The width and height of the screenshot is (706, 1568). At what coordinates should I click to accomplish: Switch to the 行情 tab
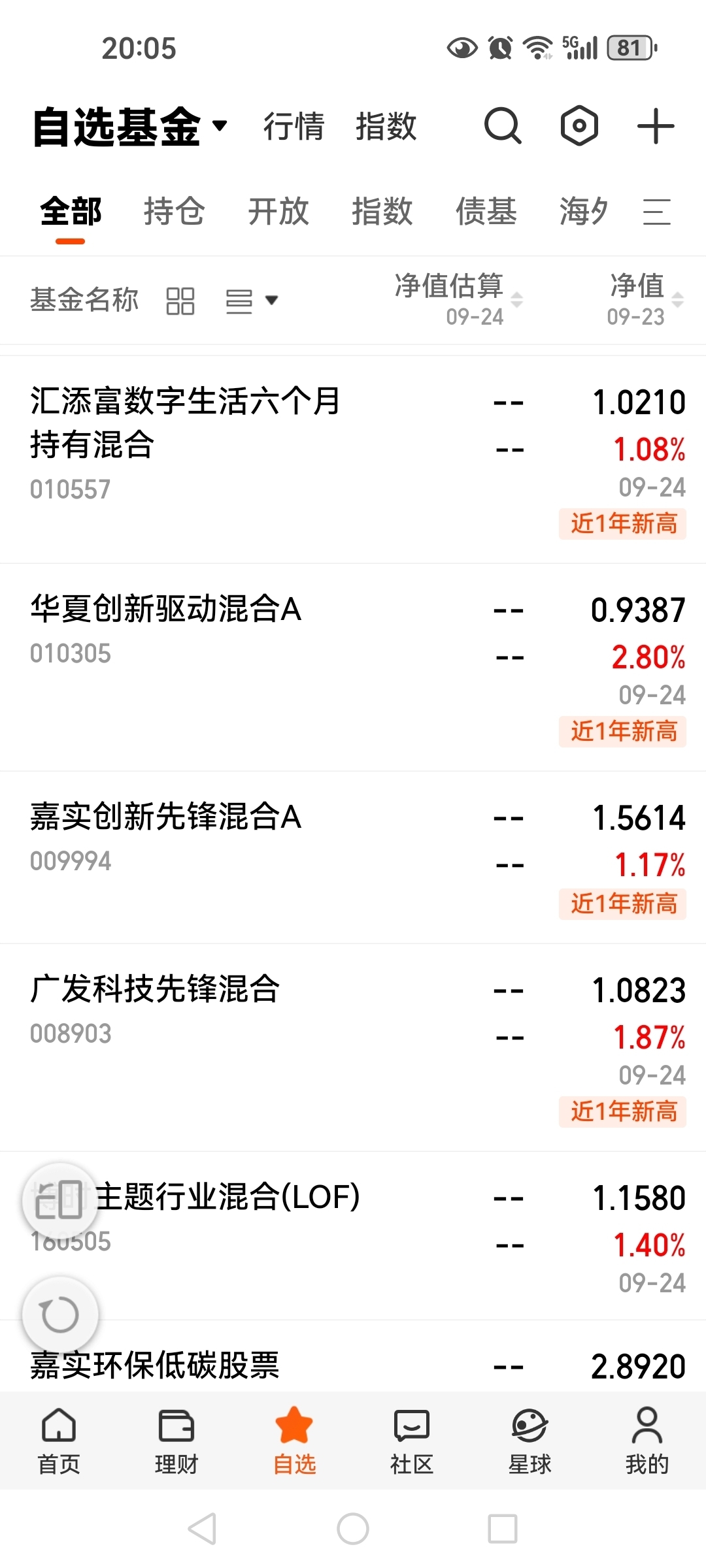point(294,126)
